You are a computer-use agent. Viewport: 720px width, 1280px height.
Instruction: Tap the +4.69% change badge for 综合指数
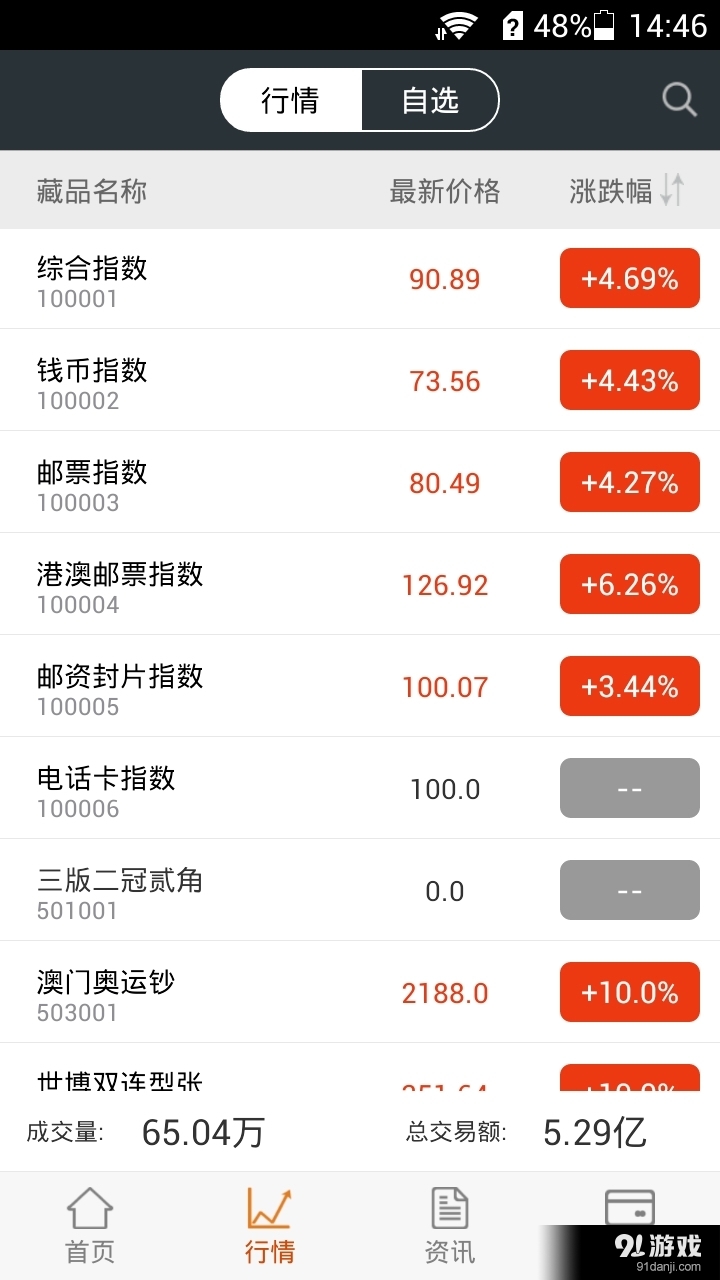tap(629, 278)
